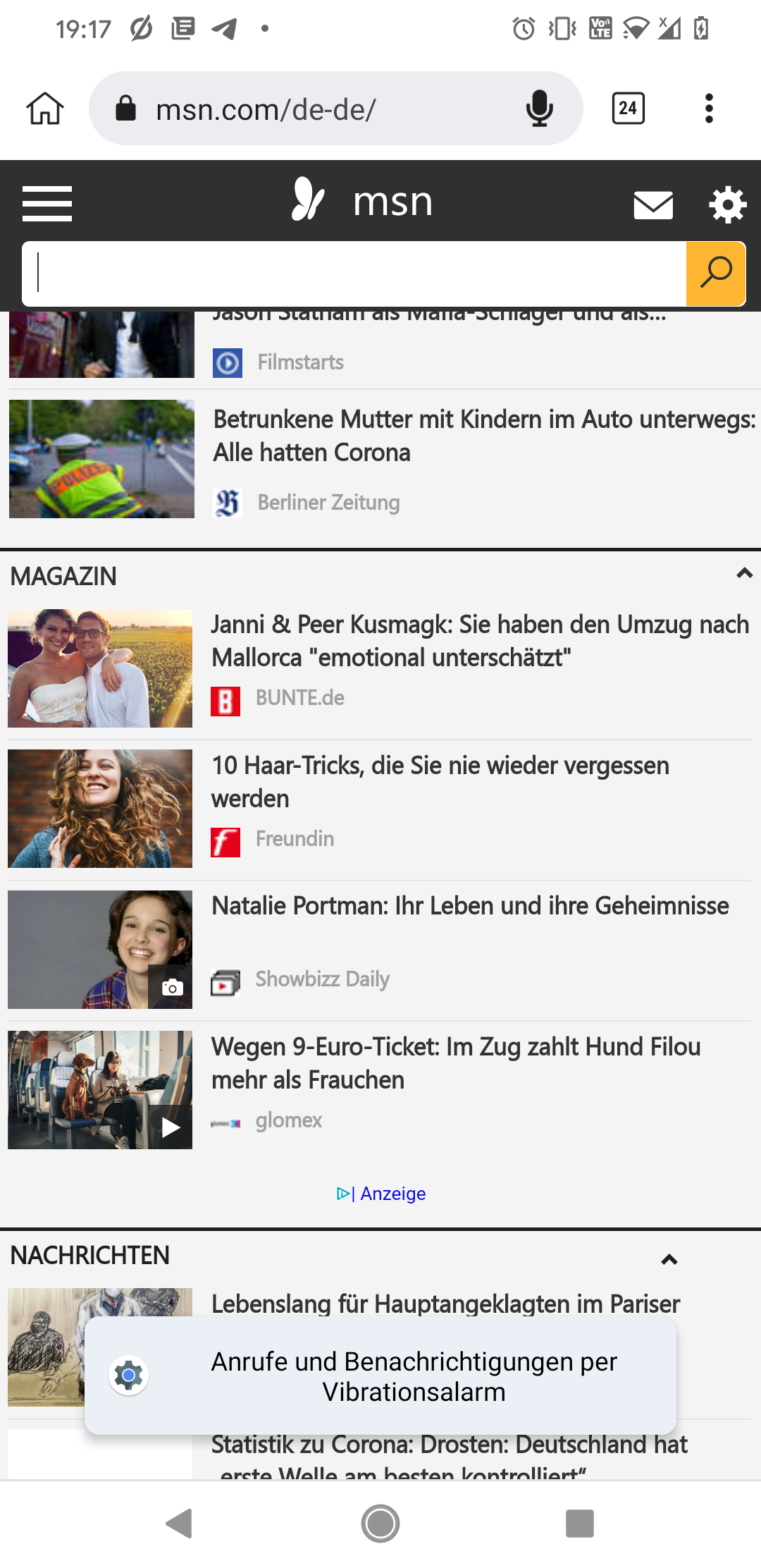
Task: Open the article about Betrunkene Mutter
Action: (483, 436)
